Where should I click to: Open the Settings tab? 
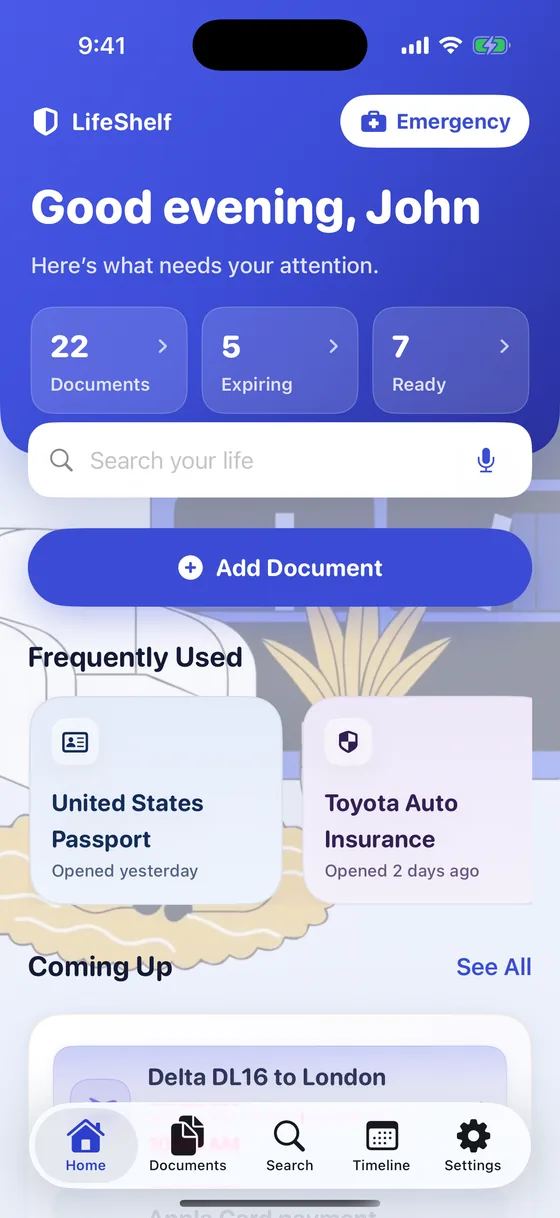coord(473,1146)
